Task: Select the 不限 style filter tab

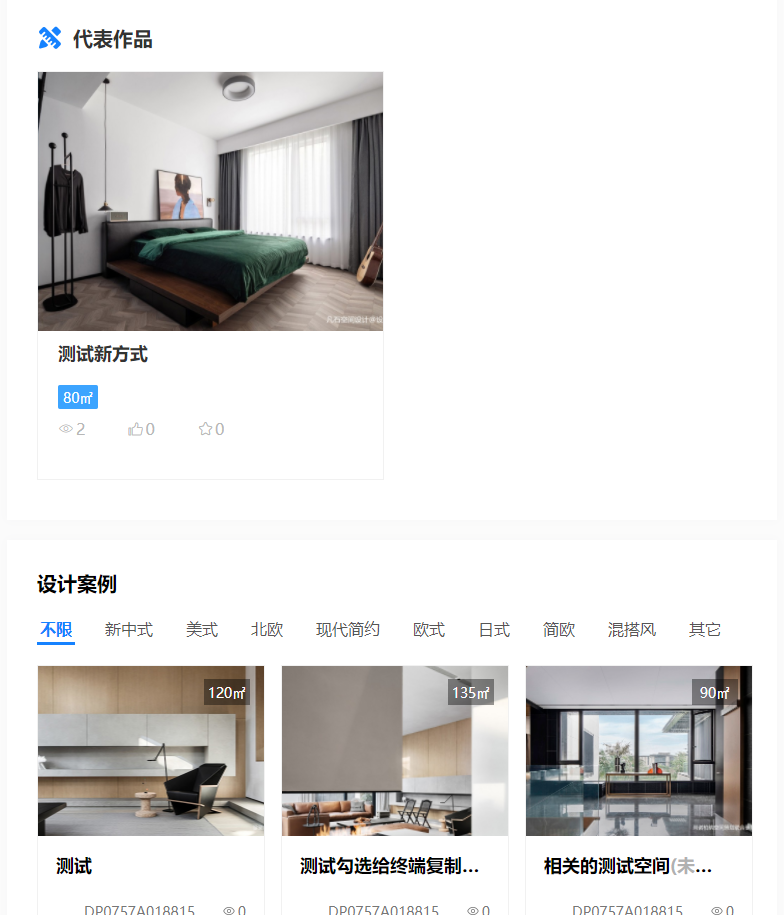Action: 56,630
